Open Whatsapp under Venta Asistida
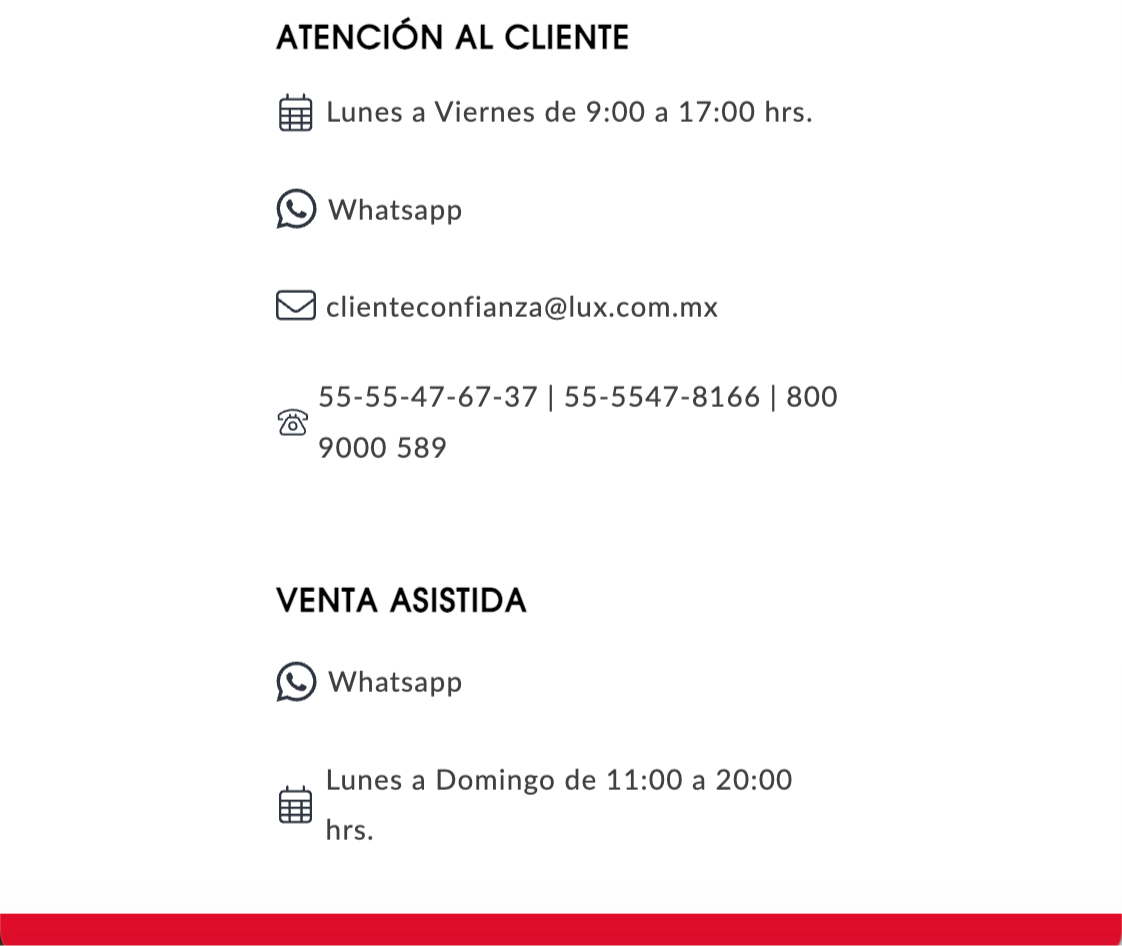The width and height of the screenshot is (1122, 946). pyautogui.click(x=394, y=682)
